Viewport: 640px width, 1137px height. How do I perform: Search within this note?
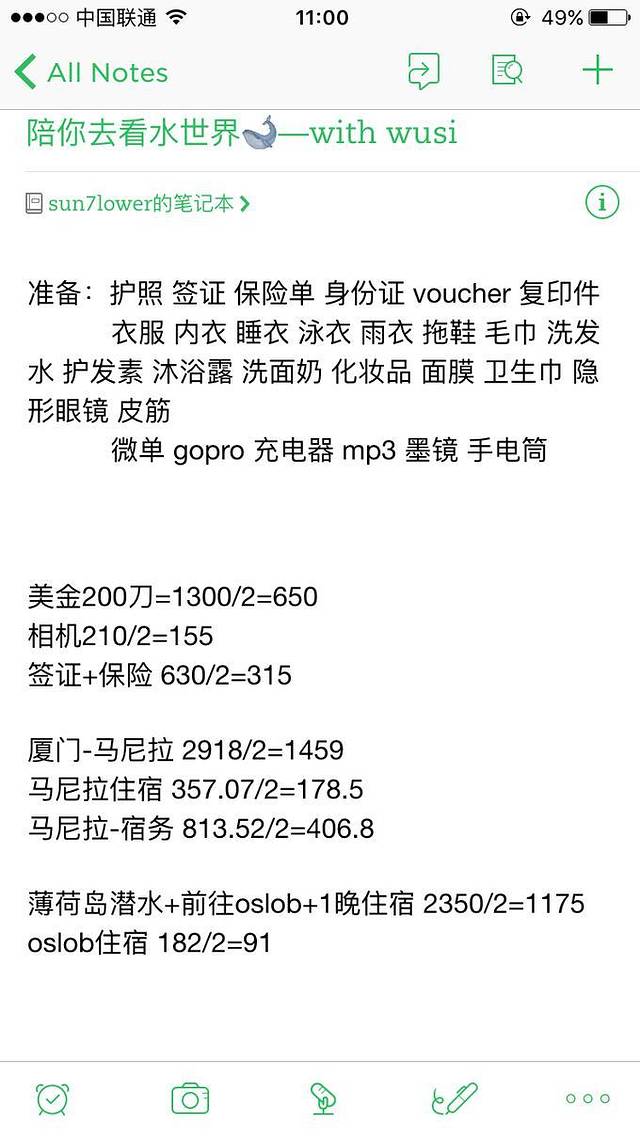(x=507, y=71)
